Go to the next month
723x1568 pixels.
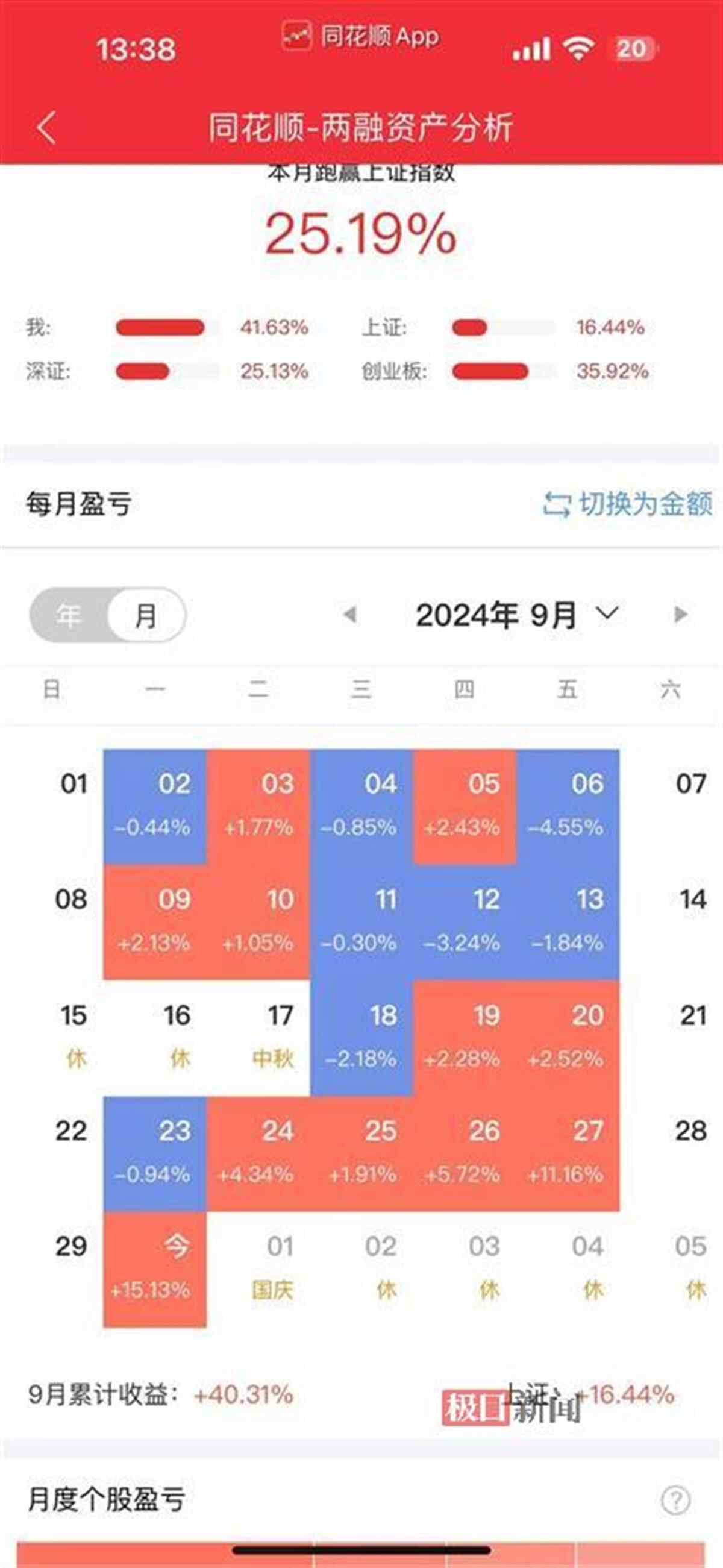[680, 614]
